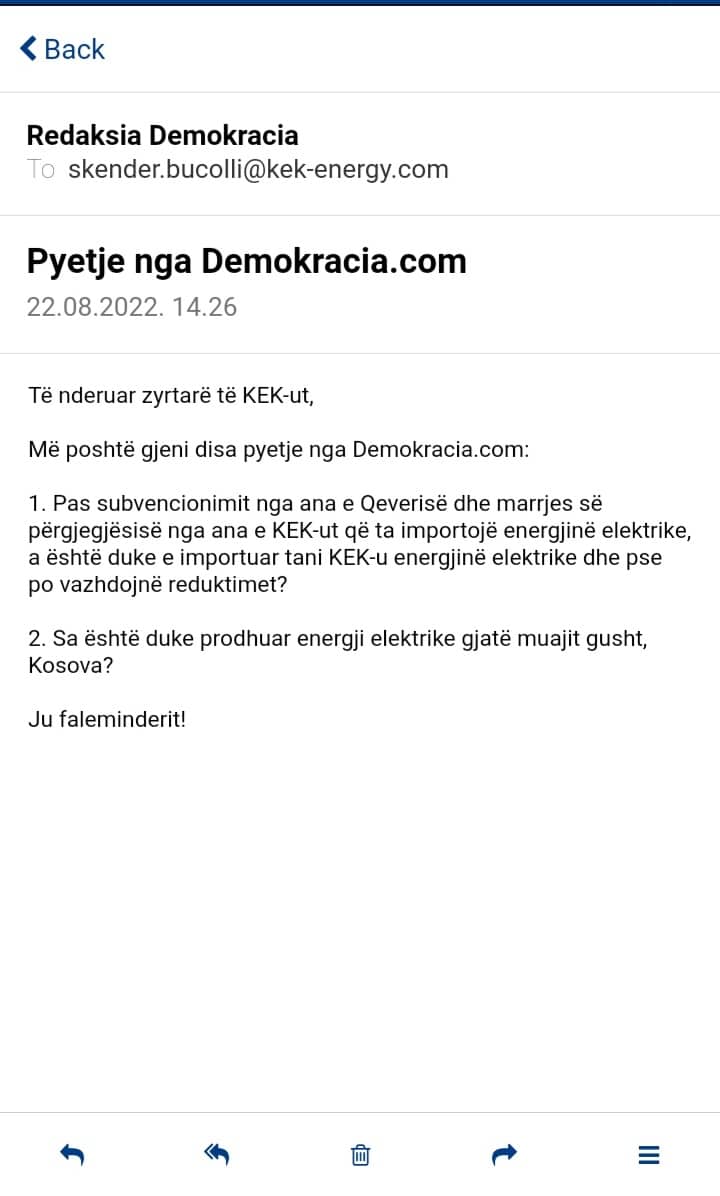Viewport: 720px width, 1196px height.
Task: Delete this email with trash icon
Action: pyautogui.click(x=360, y=1155)
